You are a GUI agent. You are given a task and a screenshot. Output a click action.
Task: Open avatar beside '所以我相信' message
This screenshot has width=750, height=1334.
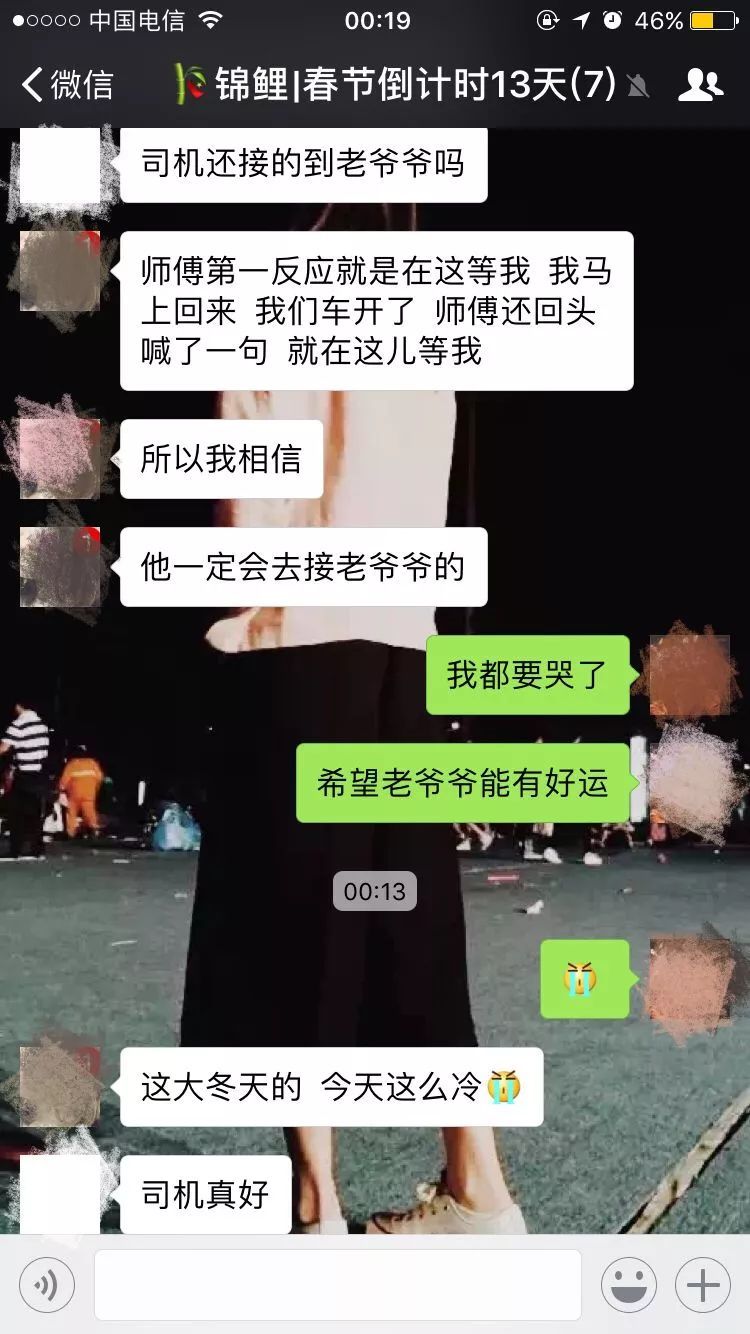click(60, 458)
